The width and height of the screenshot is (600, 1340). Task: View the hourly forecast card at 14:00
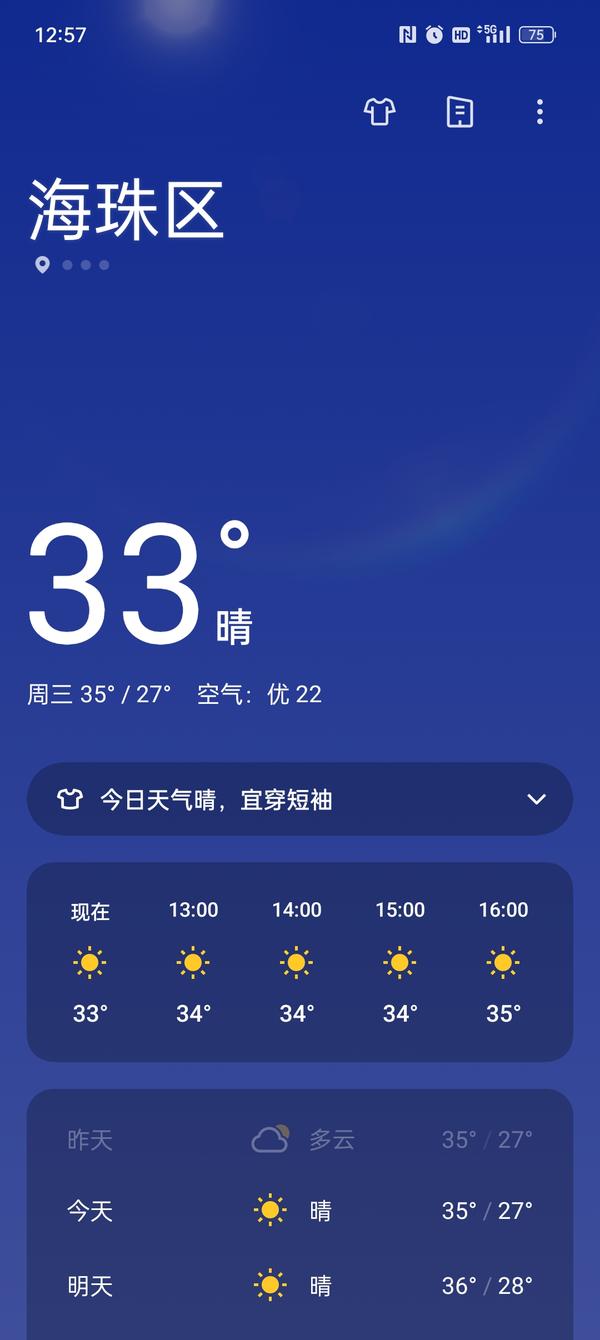point(296,961)
